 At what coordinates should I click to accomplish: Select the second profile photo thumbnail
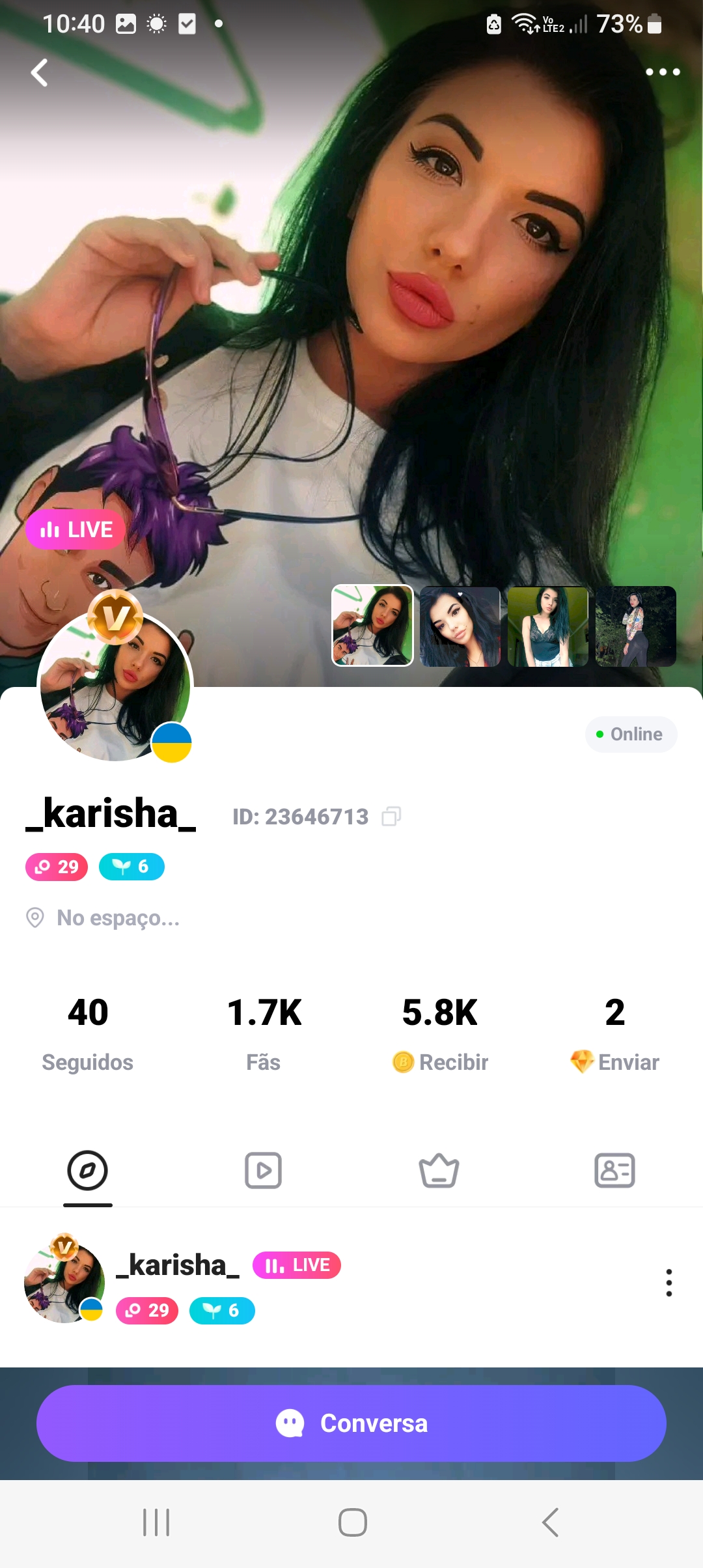[460, 626]
